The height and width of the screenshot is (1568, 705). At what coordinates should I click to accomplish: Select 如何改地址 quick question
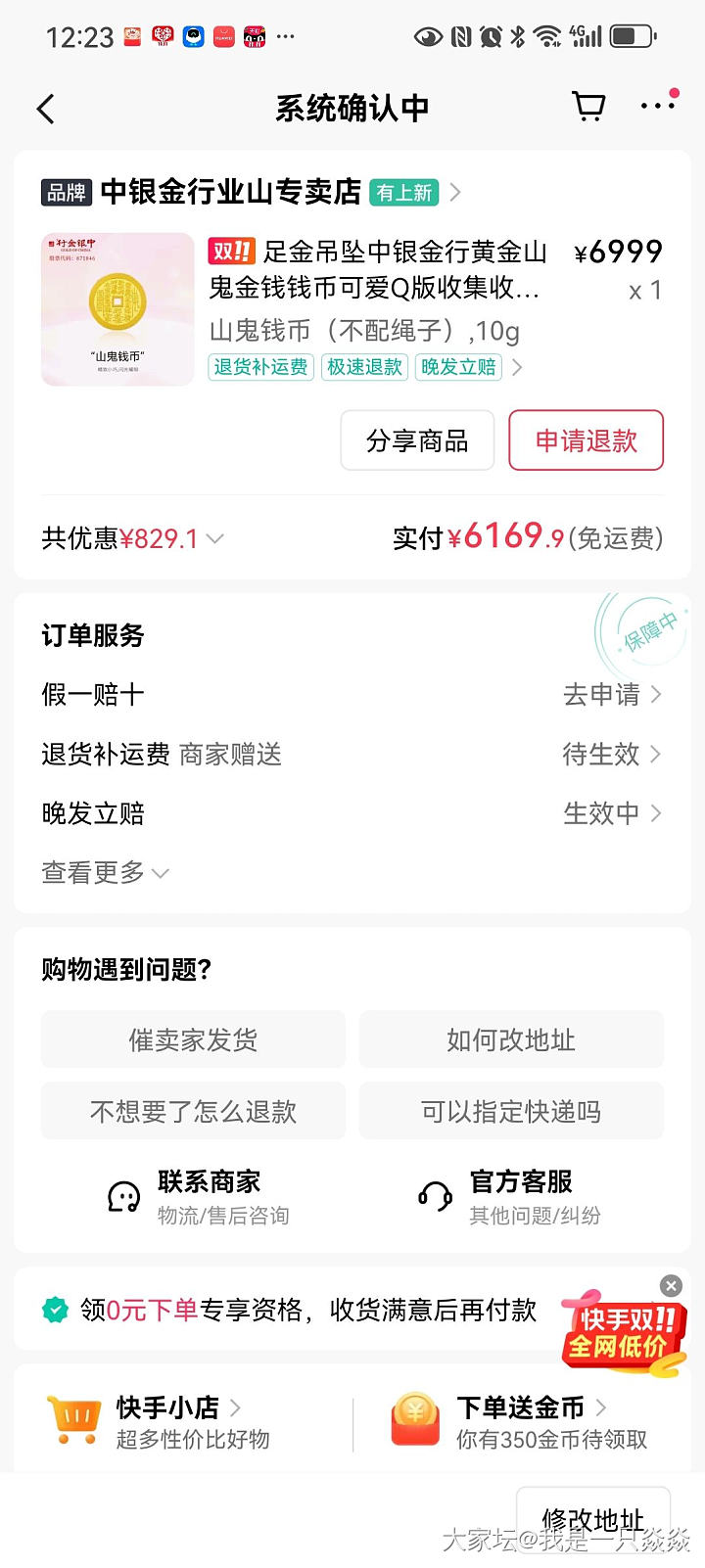(511, 1039)
